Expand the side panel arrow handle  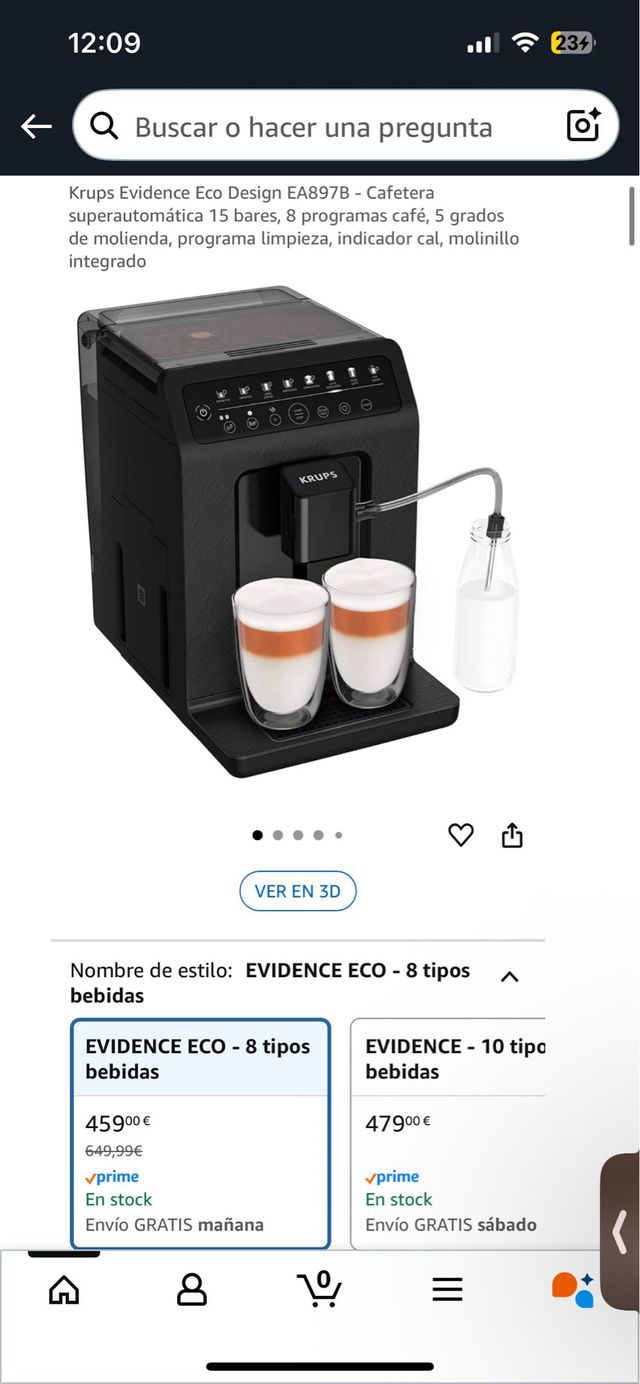[x=621, y=1230]
